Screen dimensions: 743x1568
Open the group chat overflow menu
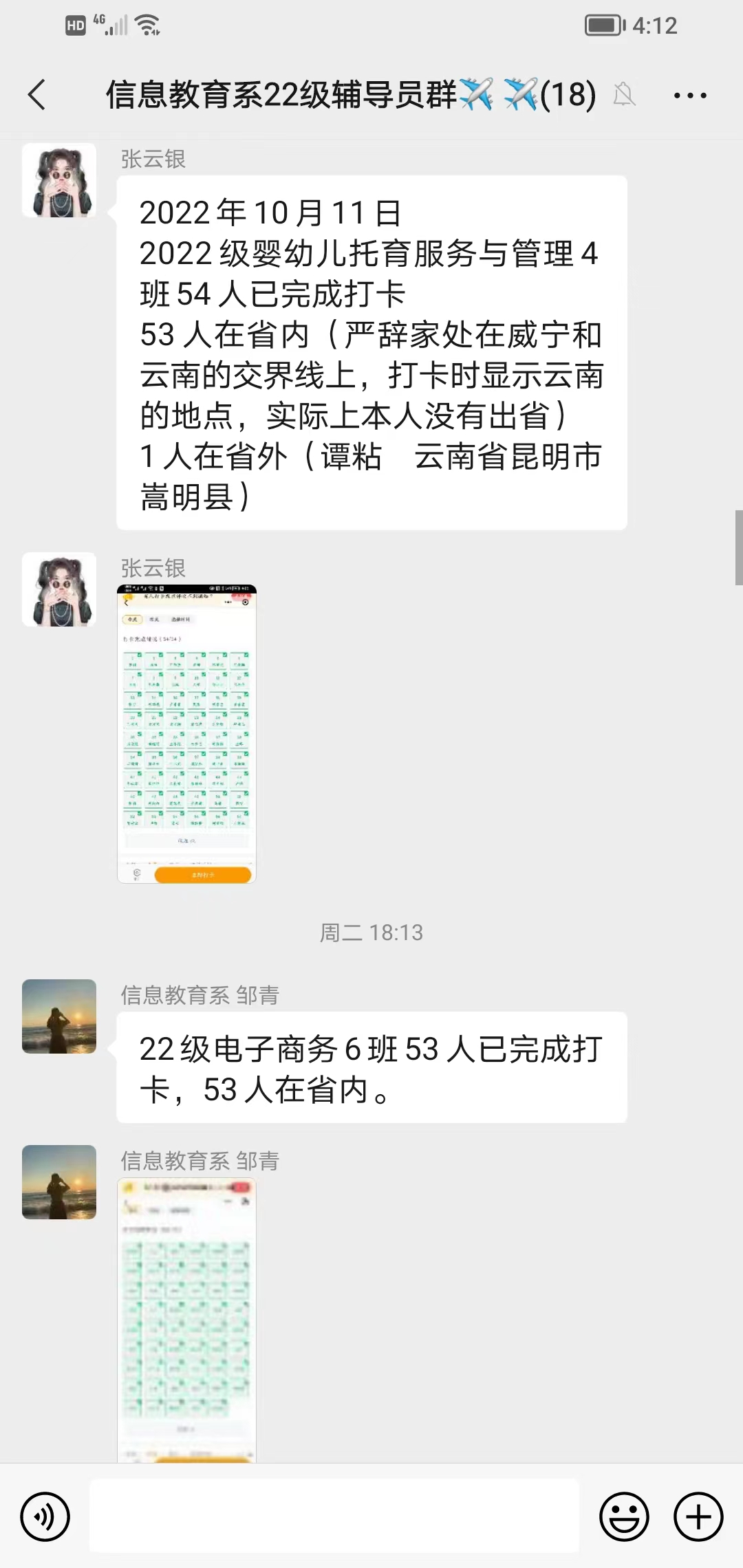(690, 96)
